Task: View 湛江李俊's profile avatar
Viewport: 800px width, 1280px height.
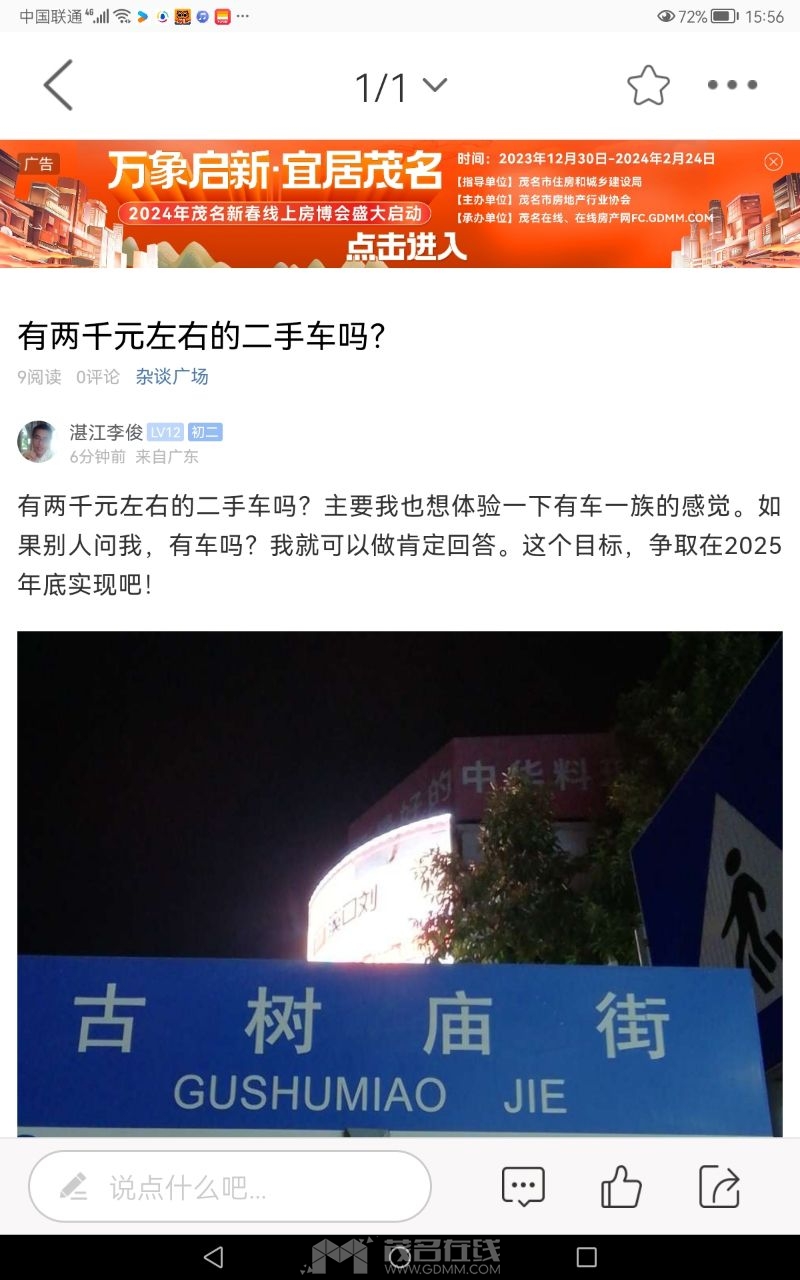Action: [x=38, y=442]
